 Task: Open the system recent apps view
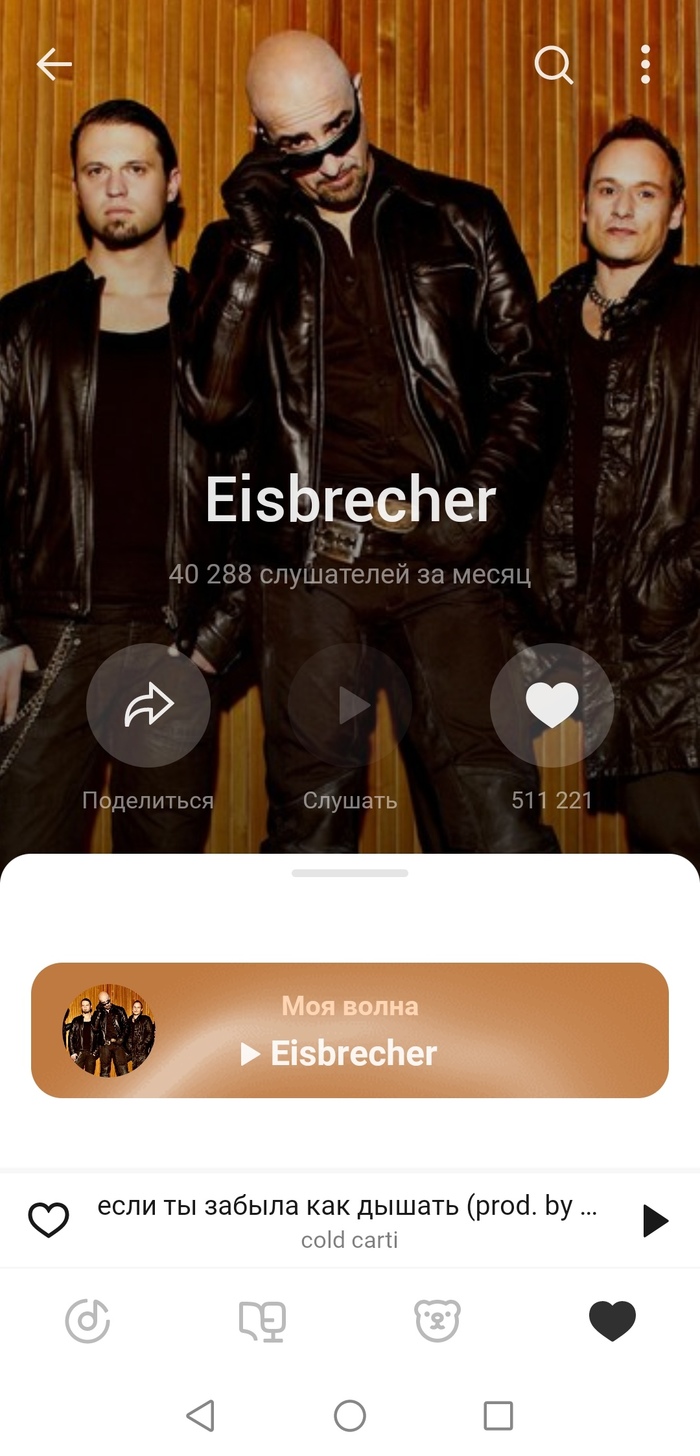498,1415
